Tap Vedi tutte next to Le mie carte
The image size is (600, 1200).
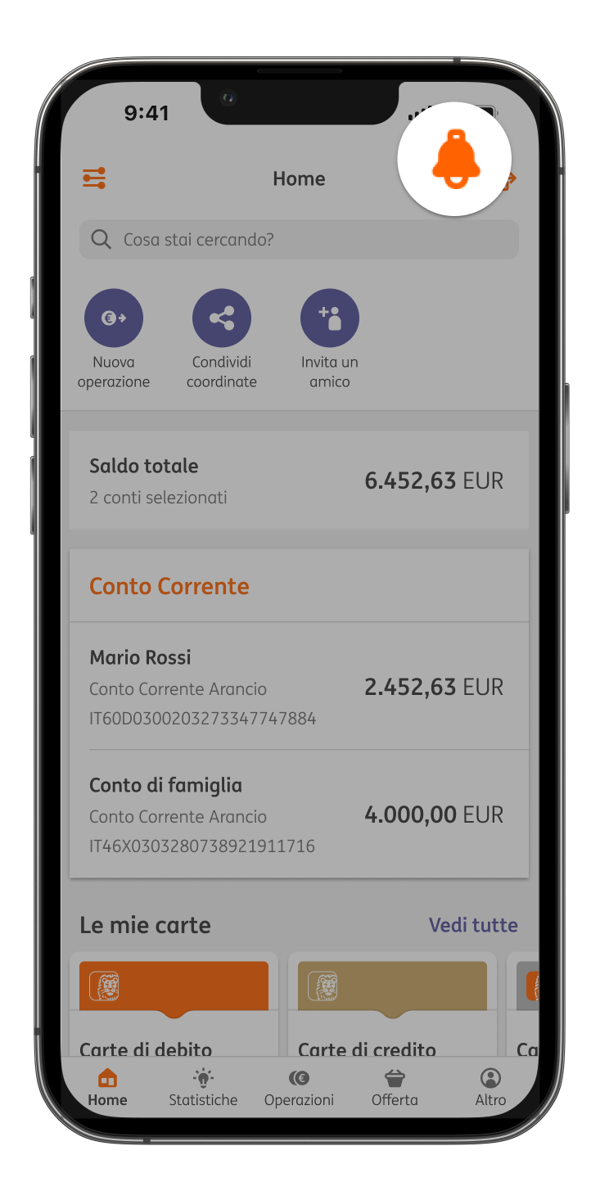[473, 925]
